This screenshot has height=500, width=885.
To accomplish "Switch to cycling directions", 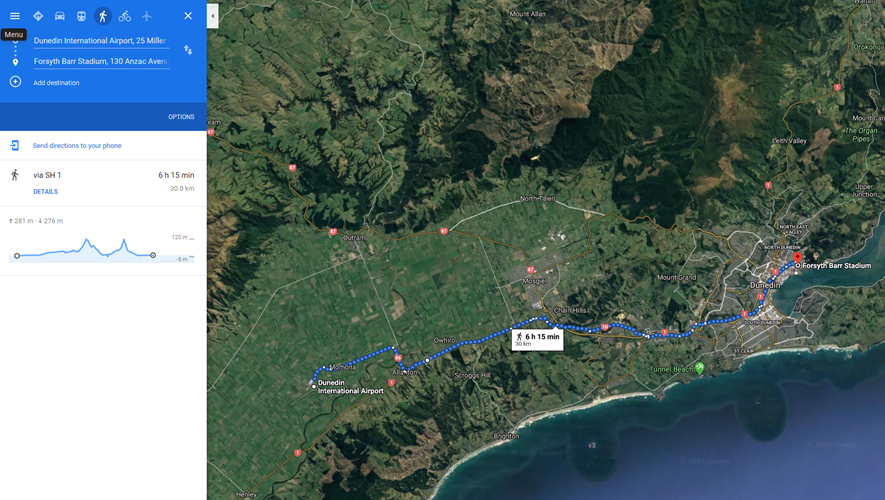I will coord(124,16).
